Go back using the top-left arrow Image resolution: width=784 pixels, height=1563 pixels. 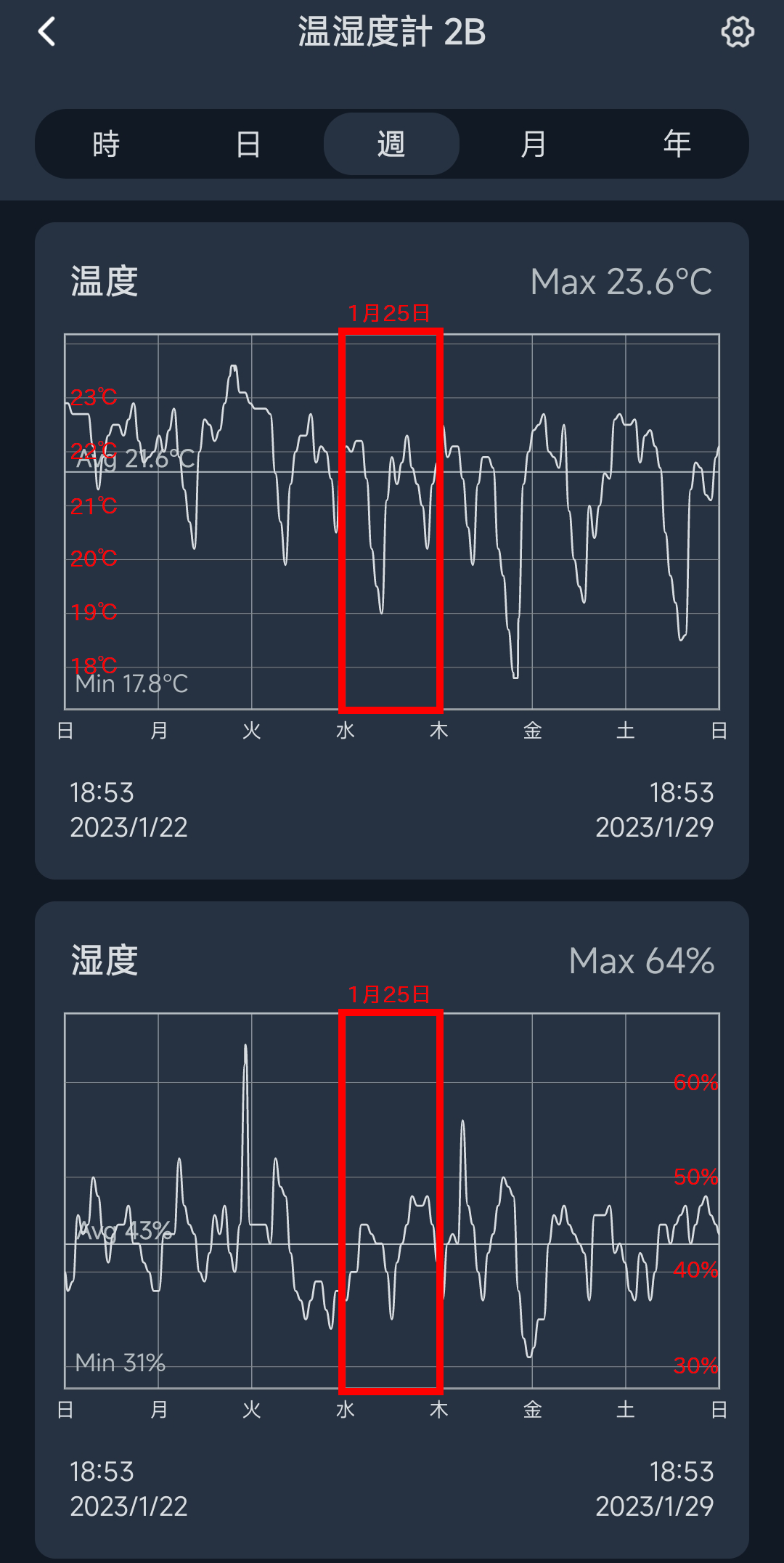(x=47, y=32)
